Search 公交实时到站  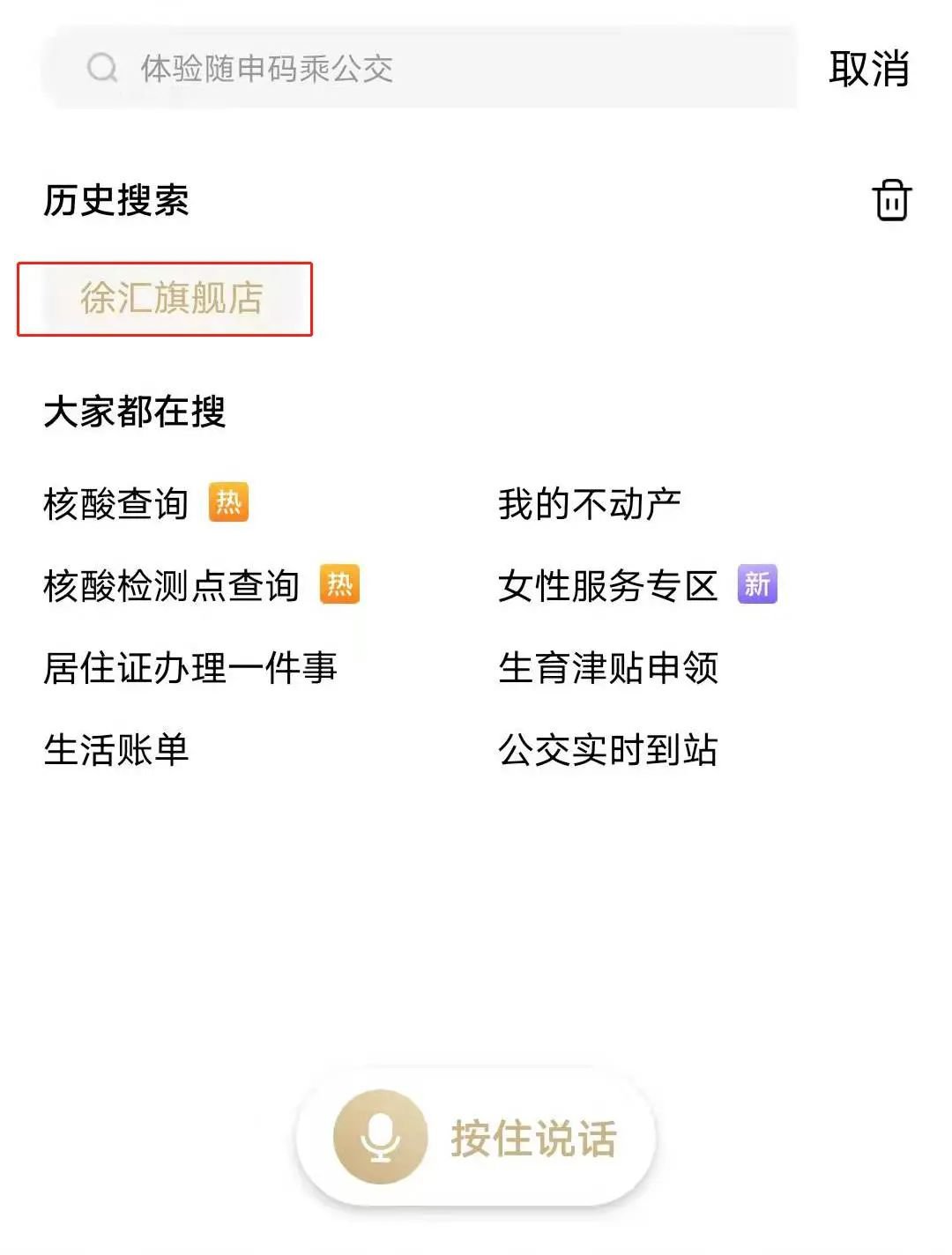(607, 750)
